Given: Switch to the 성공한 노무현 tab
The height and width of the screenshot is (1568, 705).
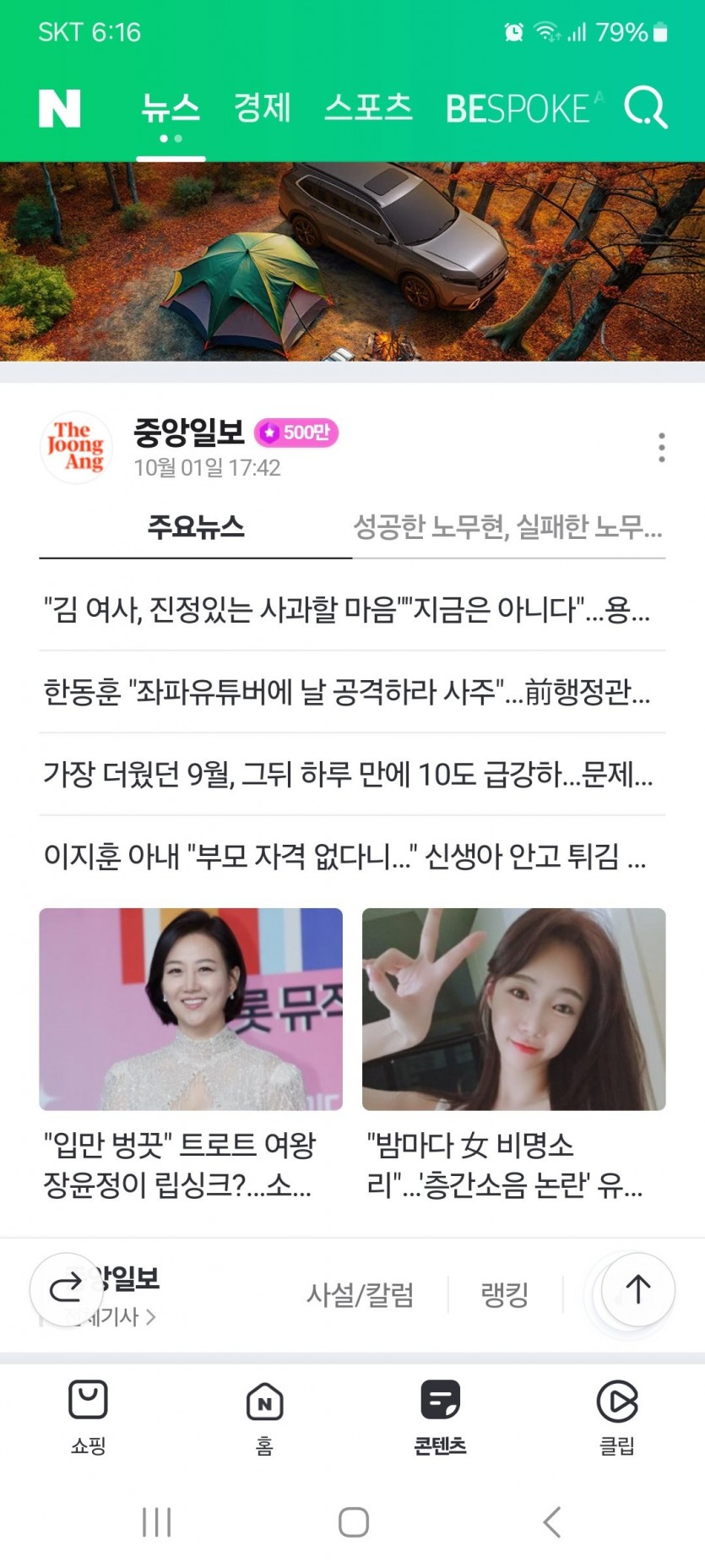Looking at the screenshot, I should 507,527.
